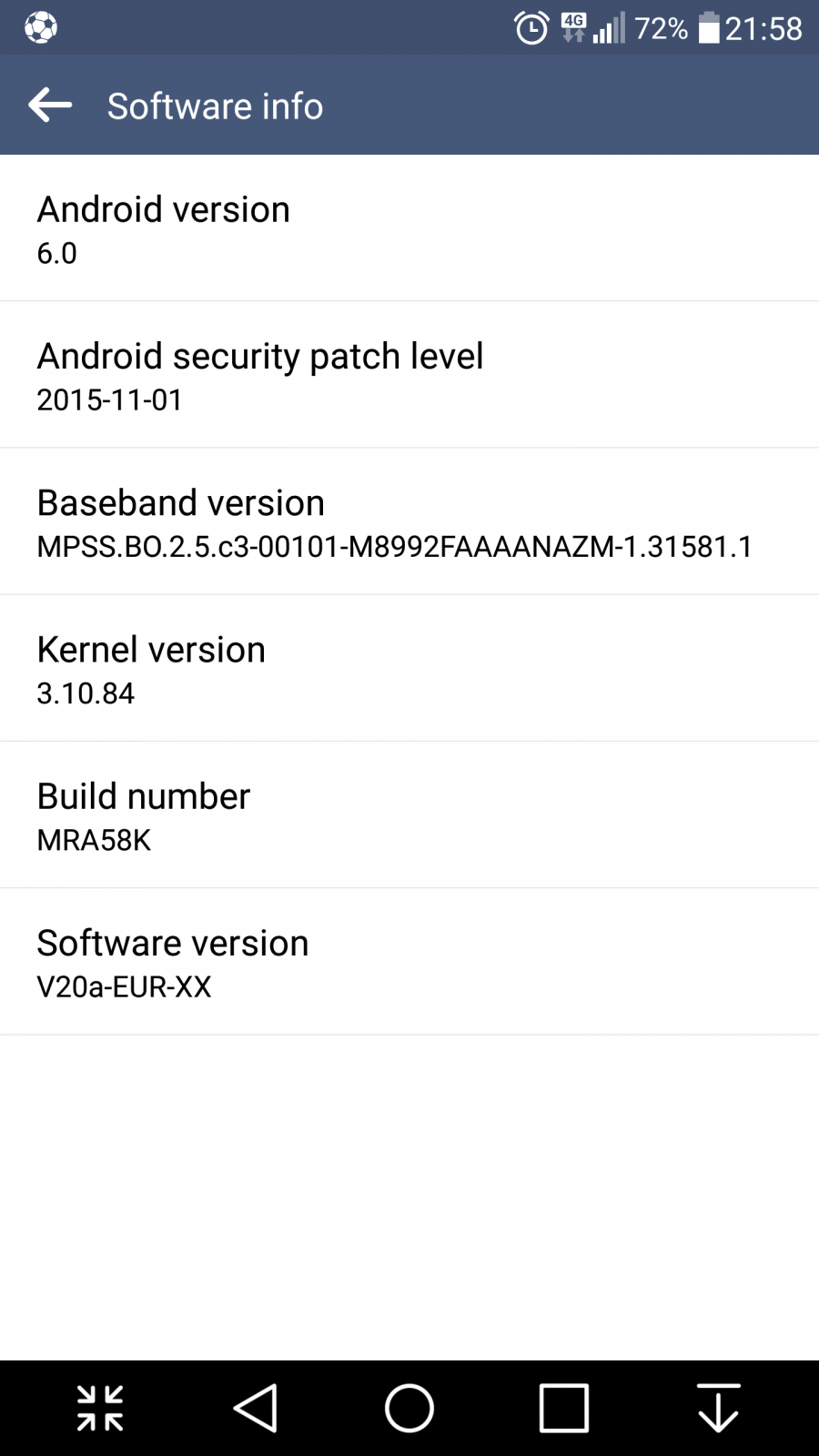Go back from Software info
Screen dimensions: 819x1456
pyautogui.click(x=50, y=106)
